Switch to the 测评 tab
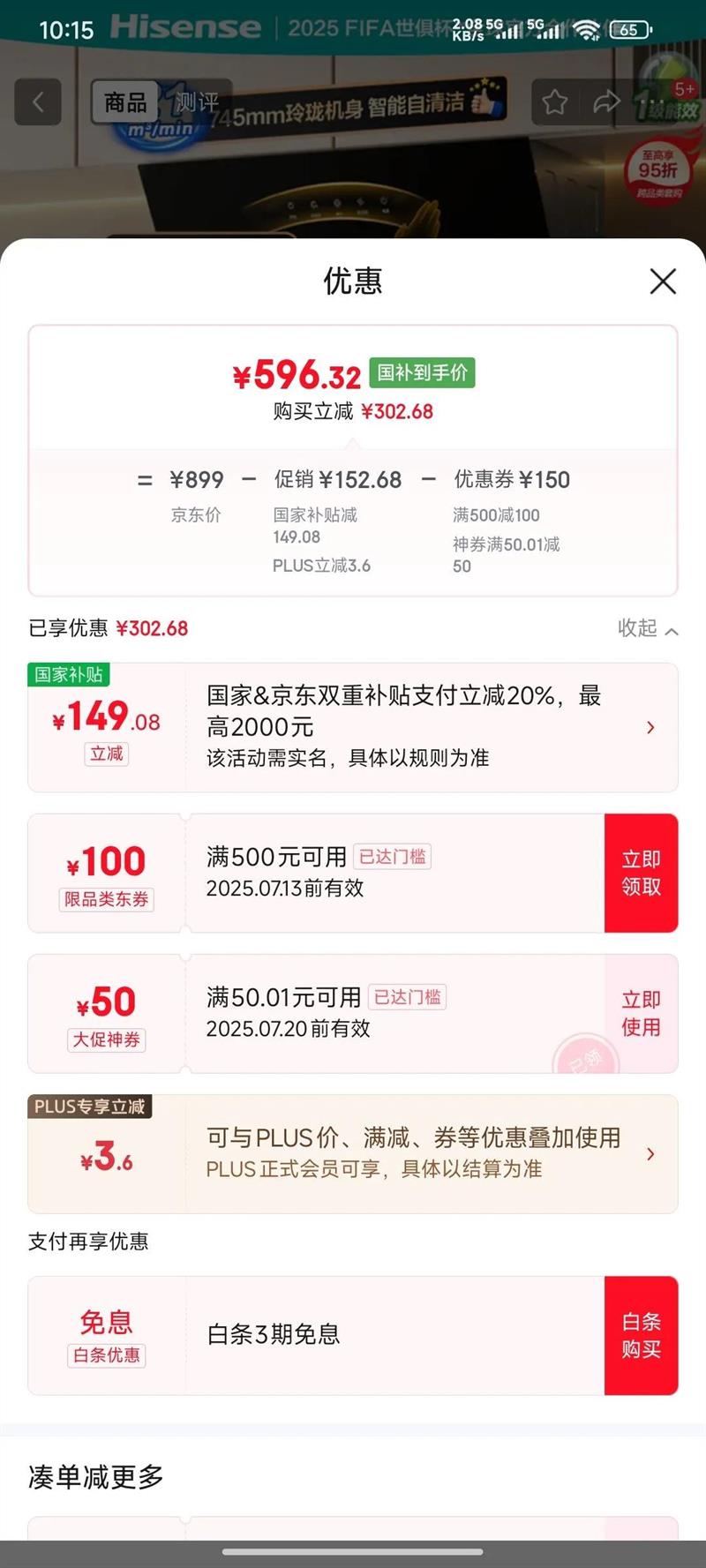The image size is (706, 1568). (197, 102)
